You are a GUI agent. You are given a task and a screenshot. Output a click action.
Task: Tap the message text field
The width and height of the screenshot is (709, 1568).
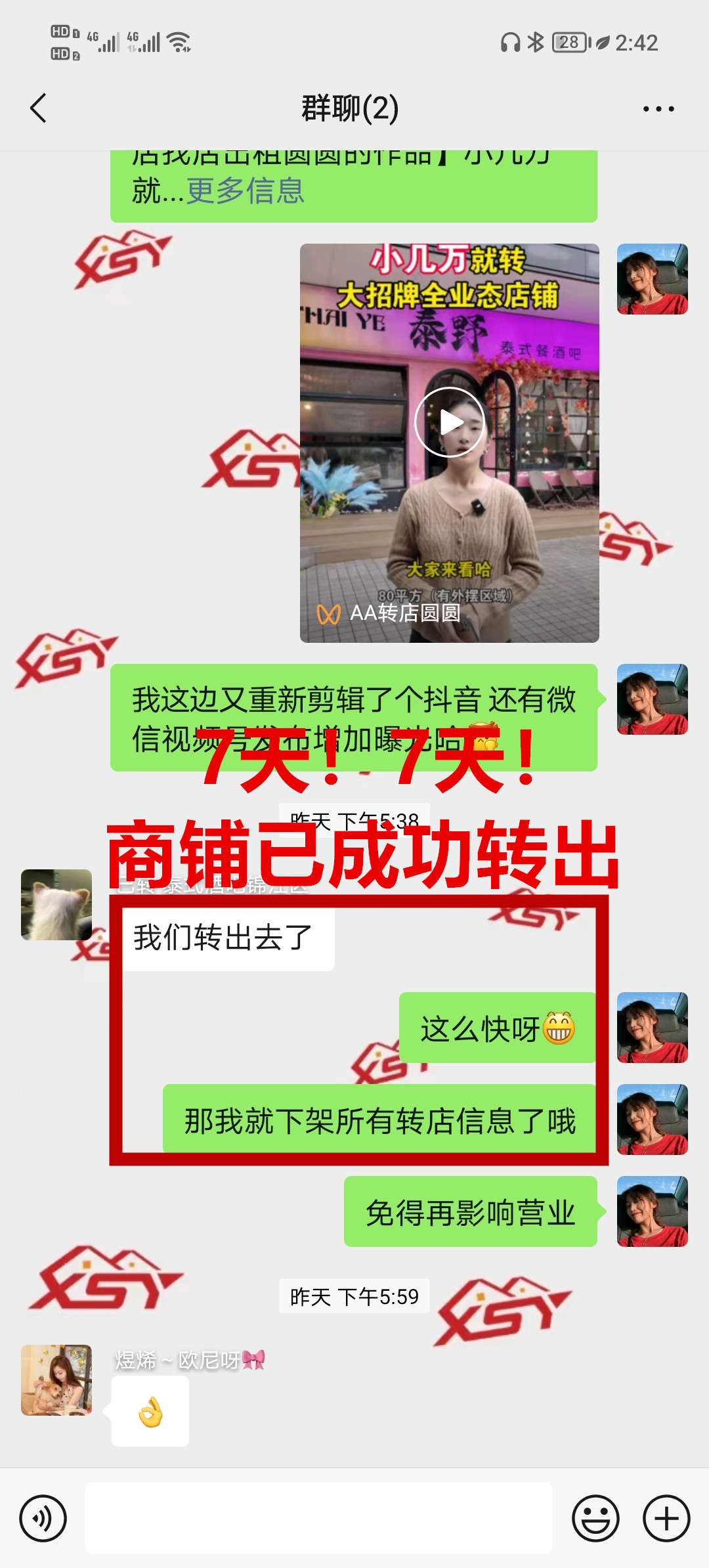318,1518
